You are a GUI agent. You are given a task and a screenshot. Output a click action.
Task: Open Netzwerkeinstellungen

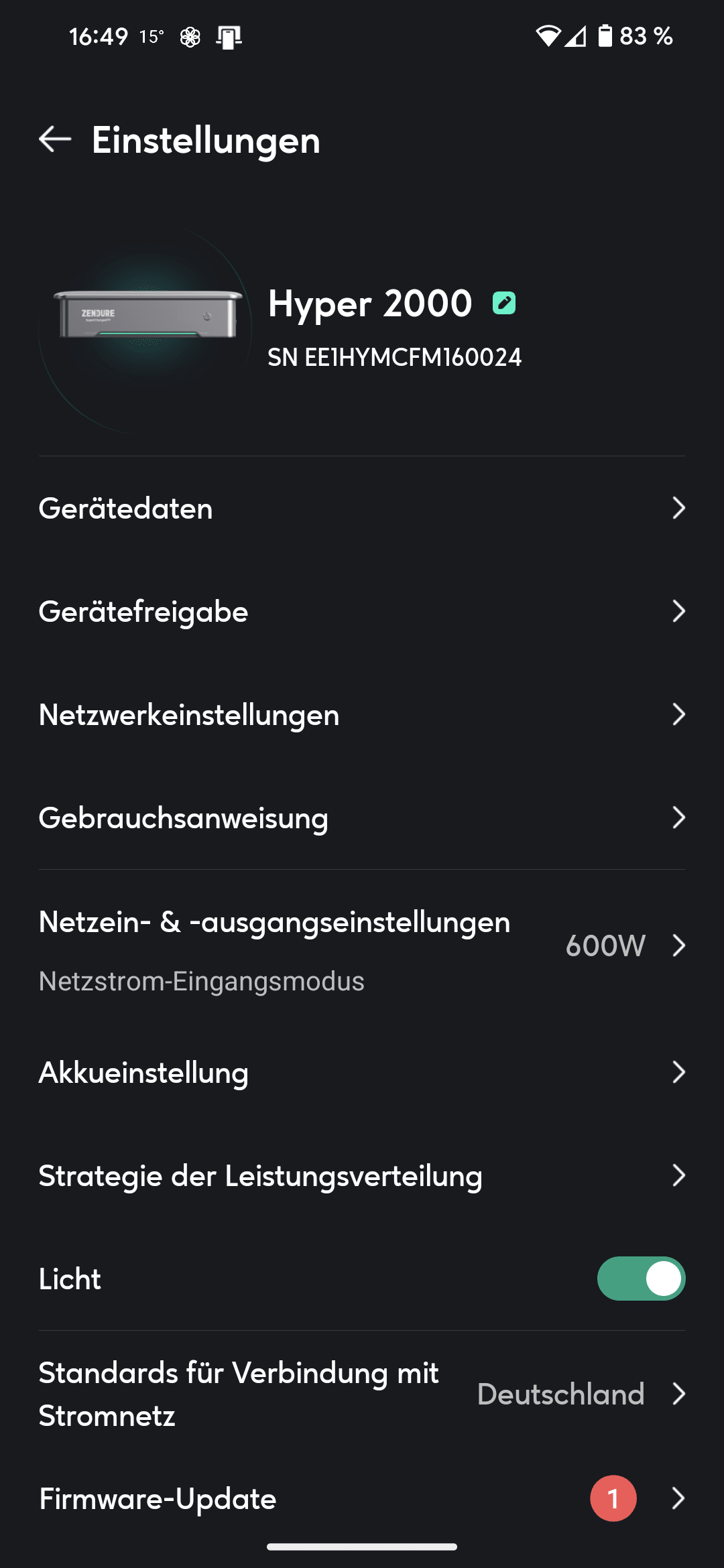362,715
